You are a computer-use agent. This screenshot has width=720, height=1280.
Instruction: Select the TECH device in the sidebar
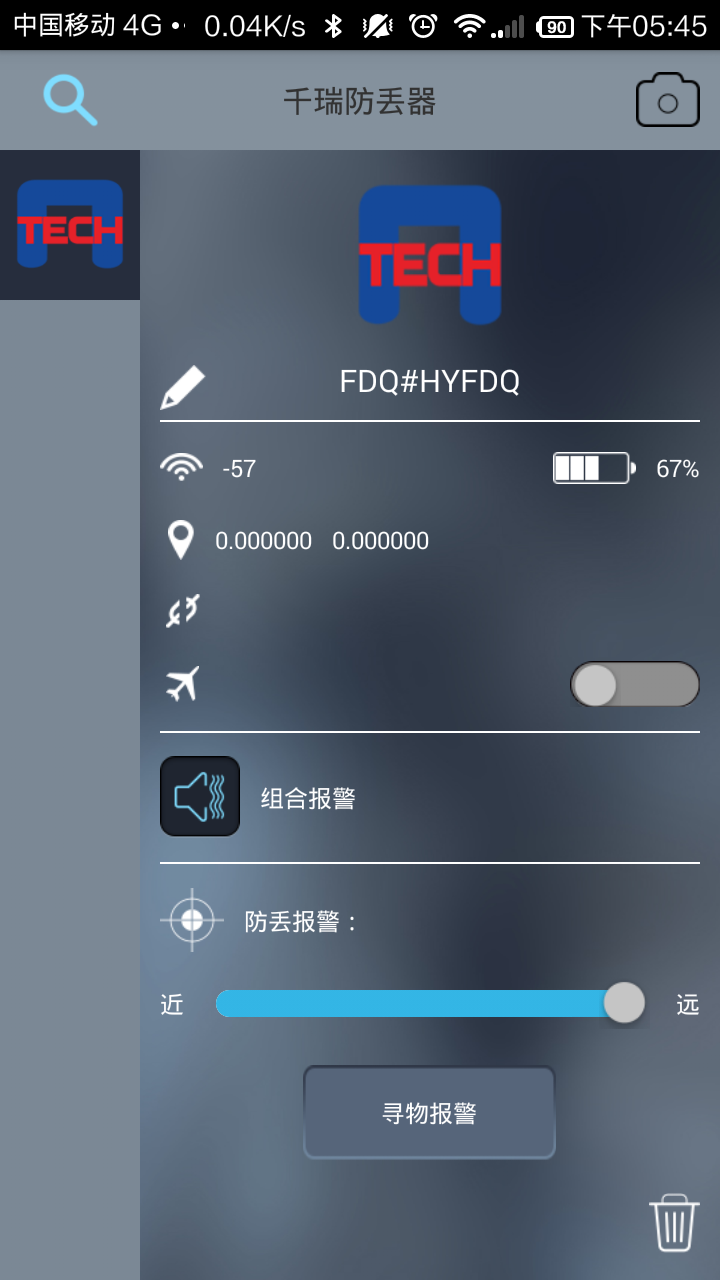click(70, 225)
